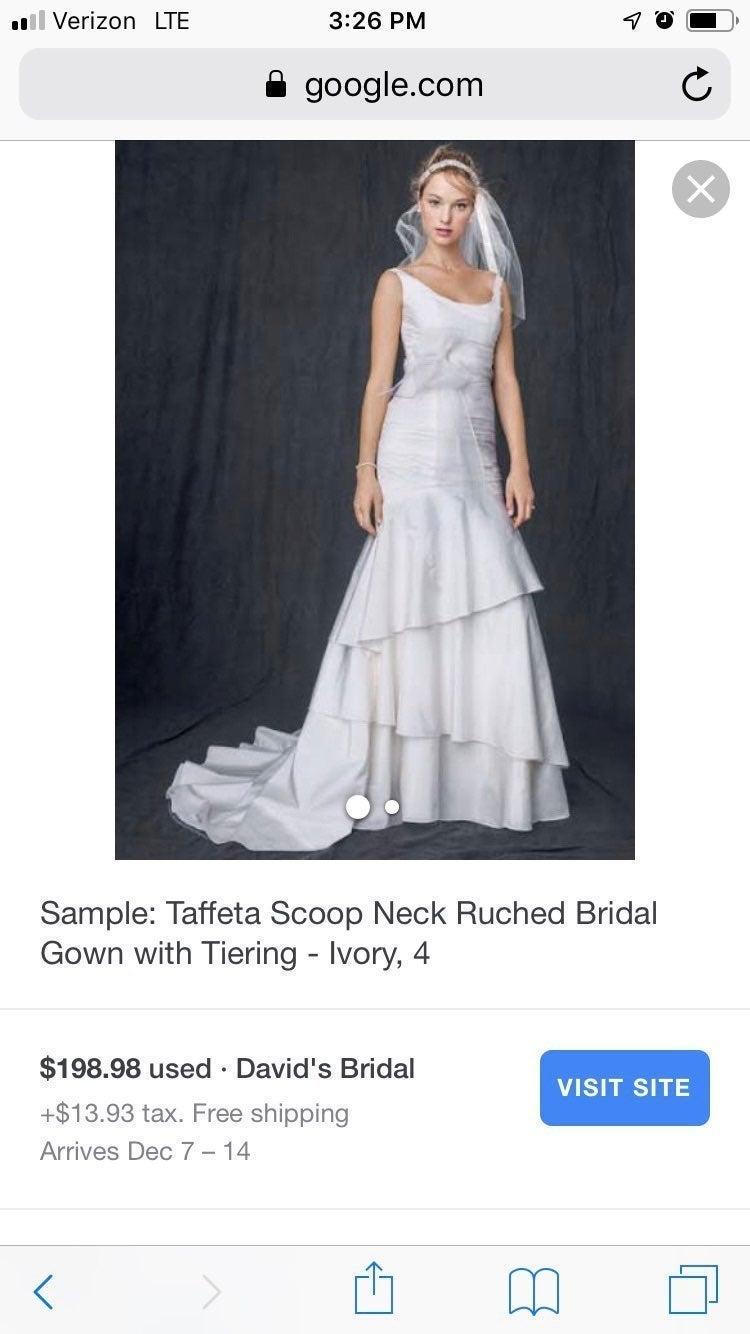Open Safari bookmarks
750x1334 pixels.
point(534,1291)
